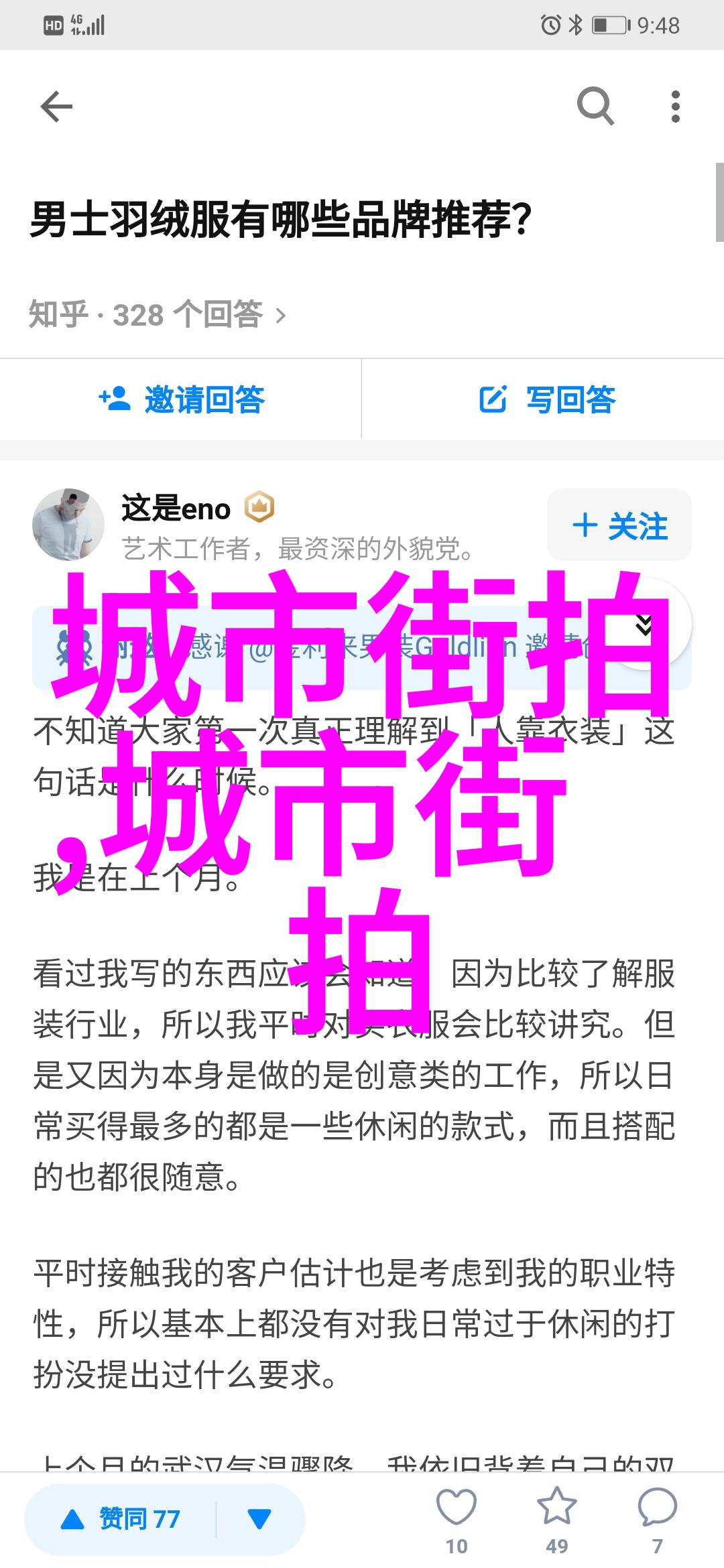
Task: Open the three-dot overflow menu
Action: pyautogui.click(x=675, y=107)
